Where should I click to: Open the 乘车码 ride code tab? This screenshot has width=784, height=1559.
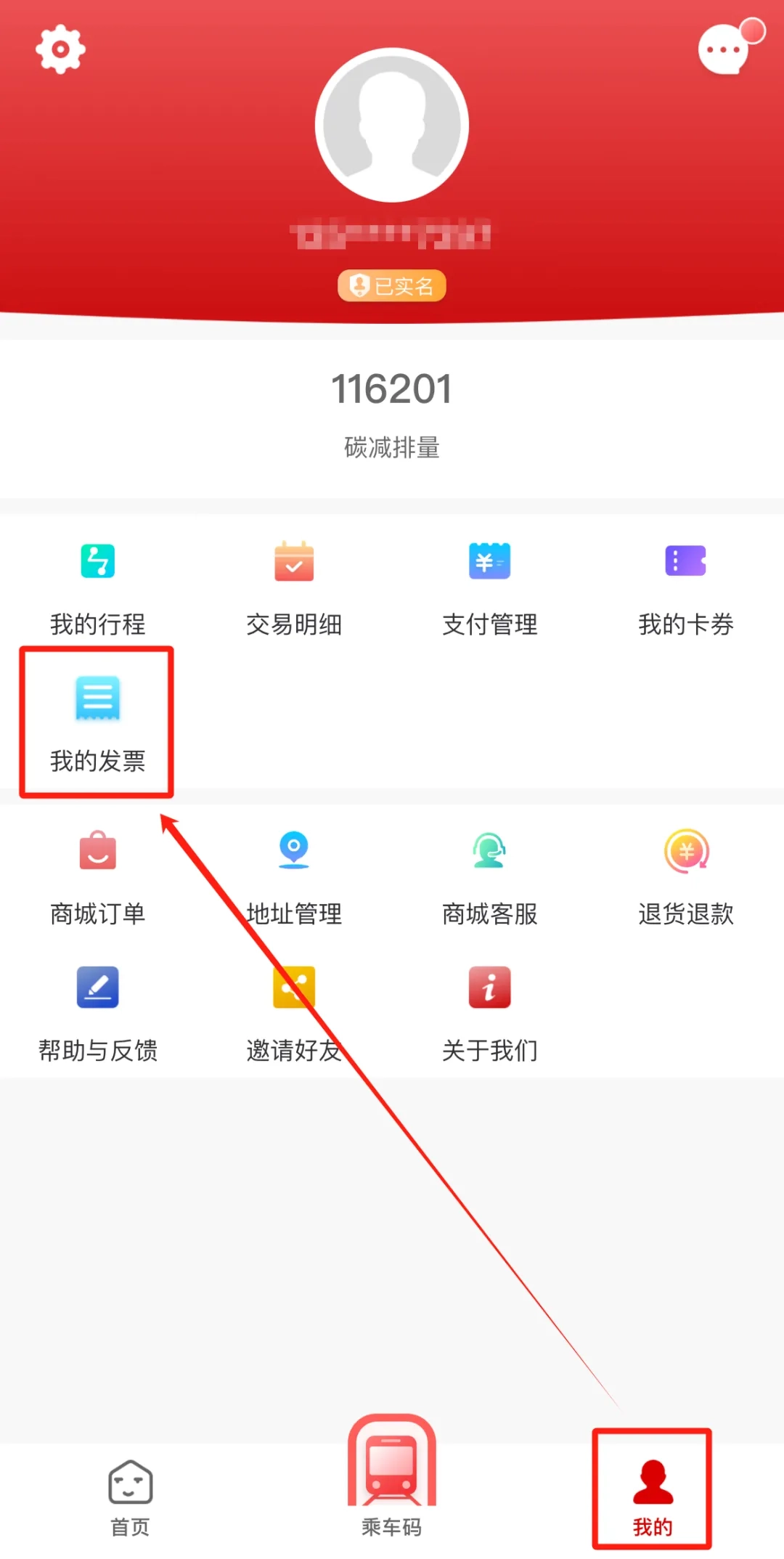(392, 1481)
